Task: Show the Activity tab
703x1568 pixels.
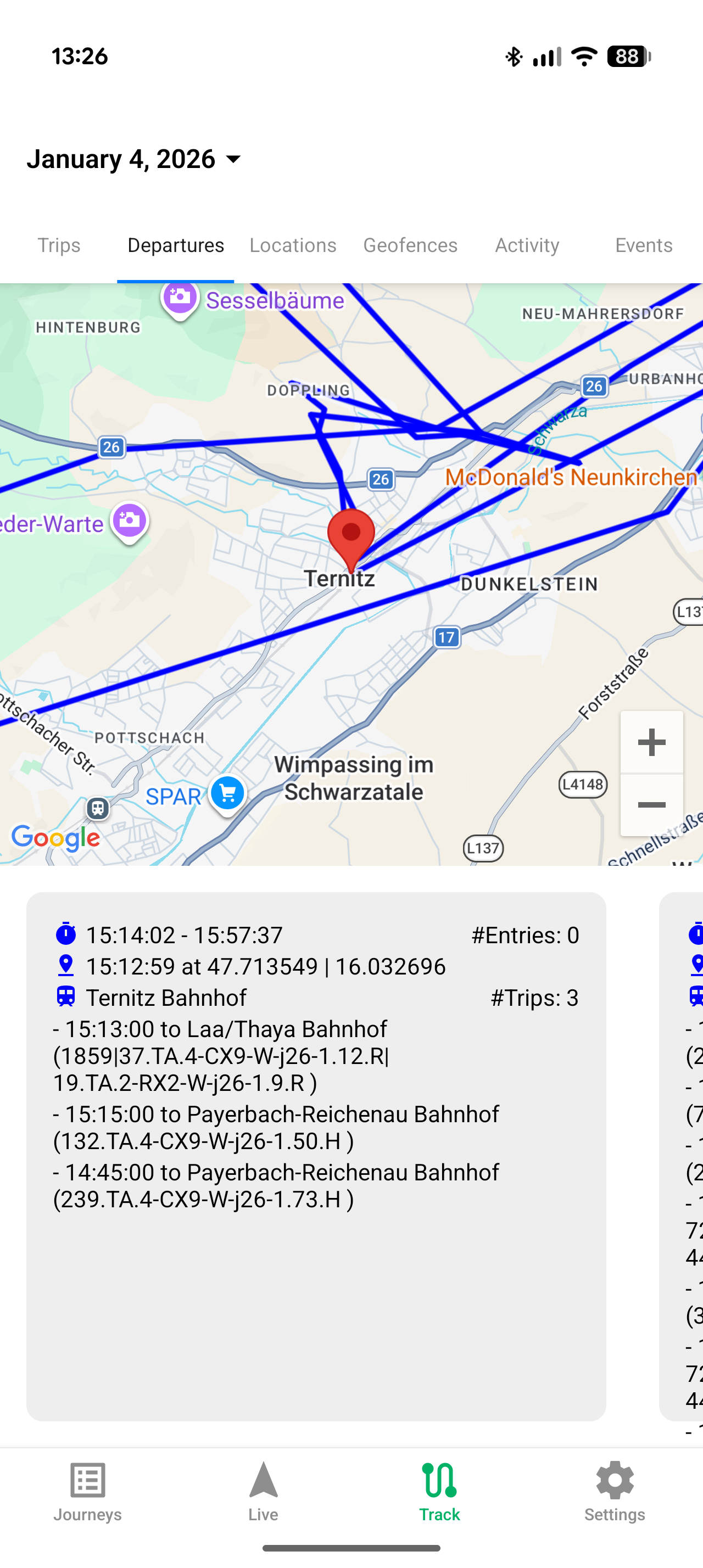Action: tap(527, 245)
